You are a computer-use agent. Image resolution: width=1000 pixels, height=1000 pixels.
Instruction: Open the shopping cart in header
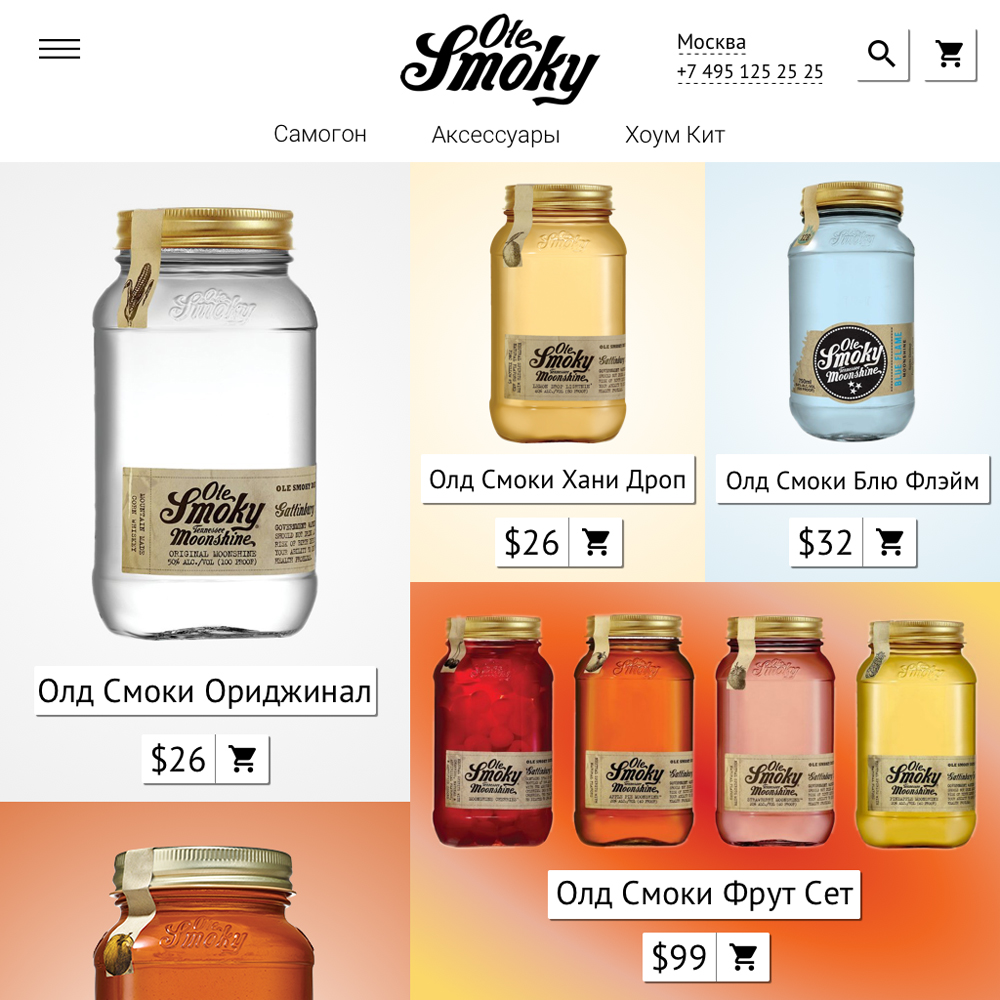(x=949, y=54)
